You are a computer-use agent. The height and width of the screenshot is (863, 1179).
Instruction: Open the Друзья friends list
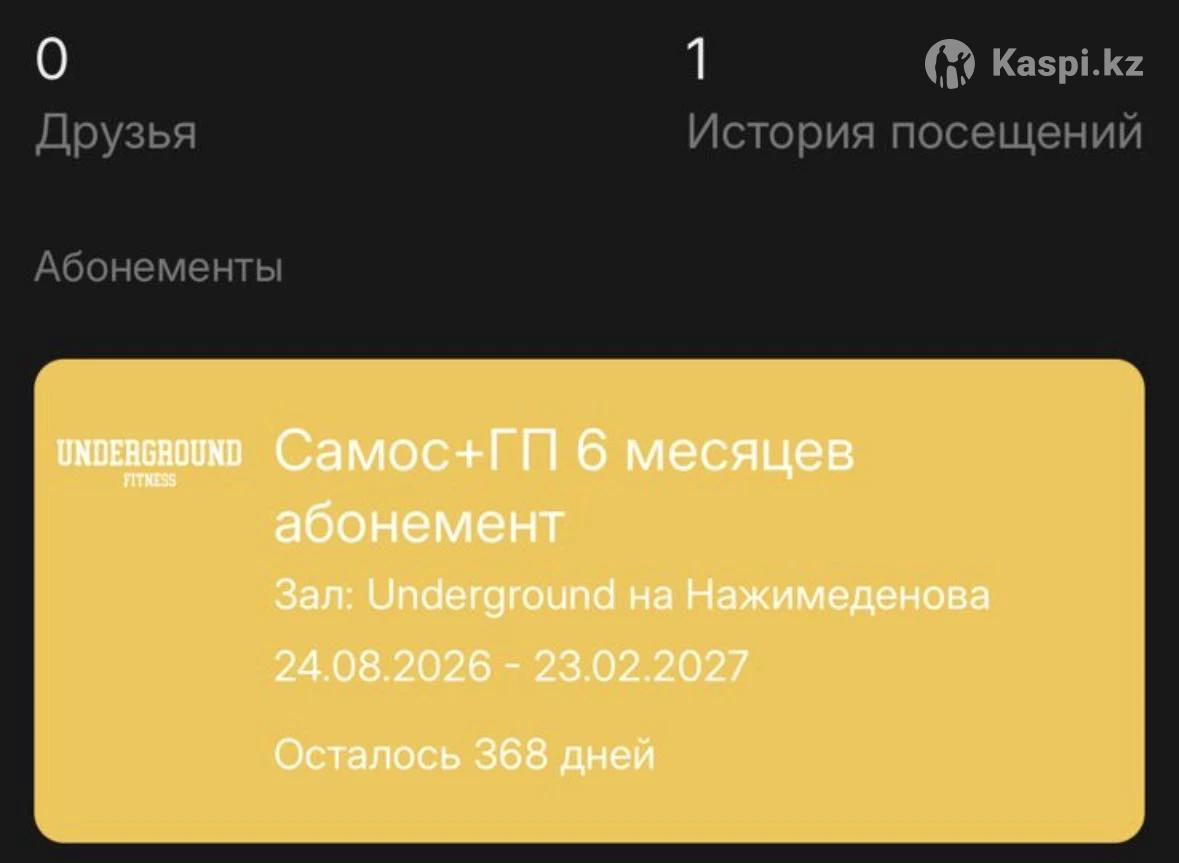point(115,132)
